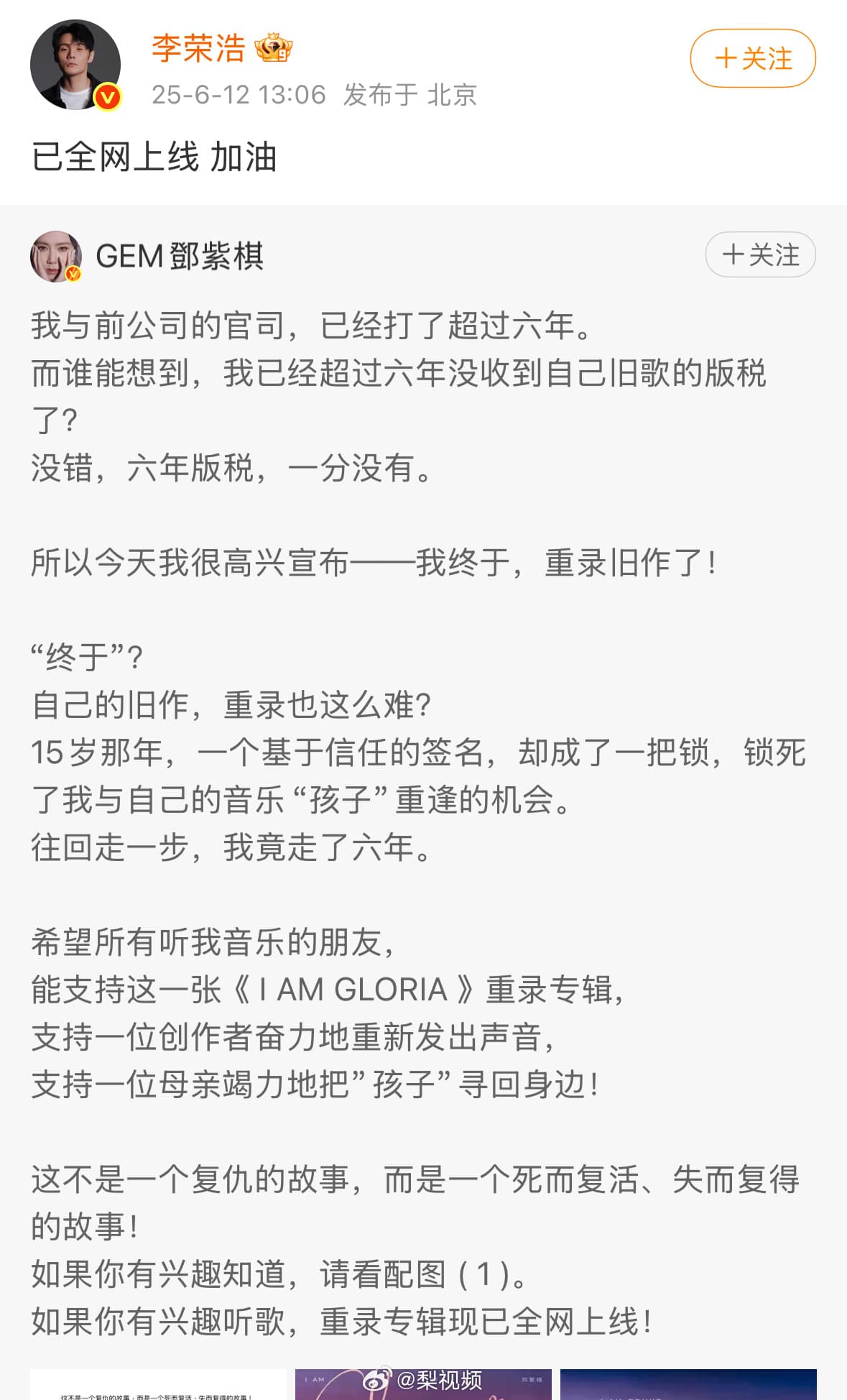Open the first attached image thumbnail

click(x=158, y=1384)
